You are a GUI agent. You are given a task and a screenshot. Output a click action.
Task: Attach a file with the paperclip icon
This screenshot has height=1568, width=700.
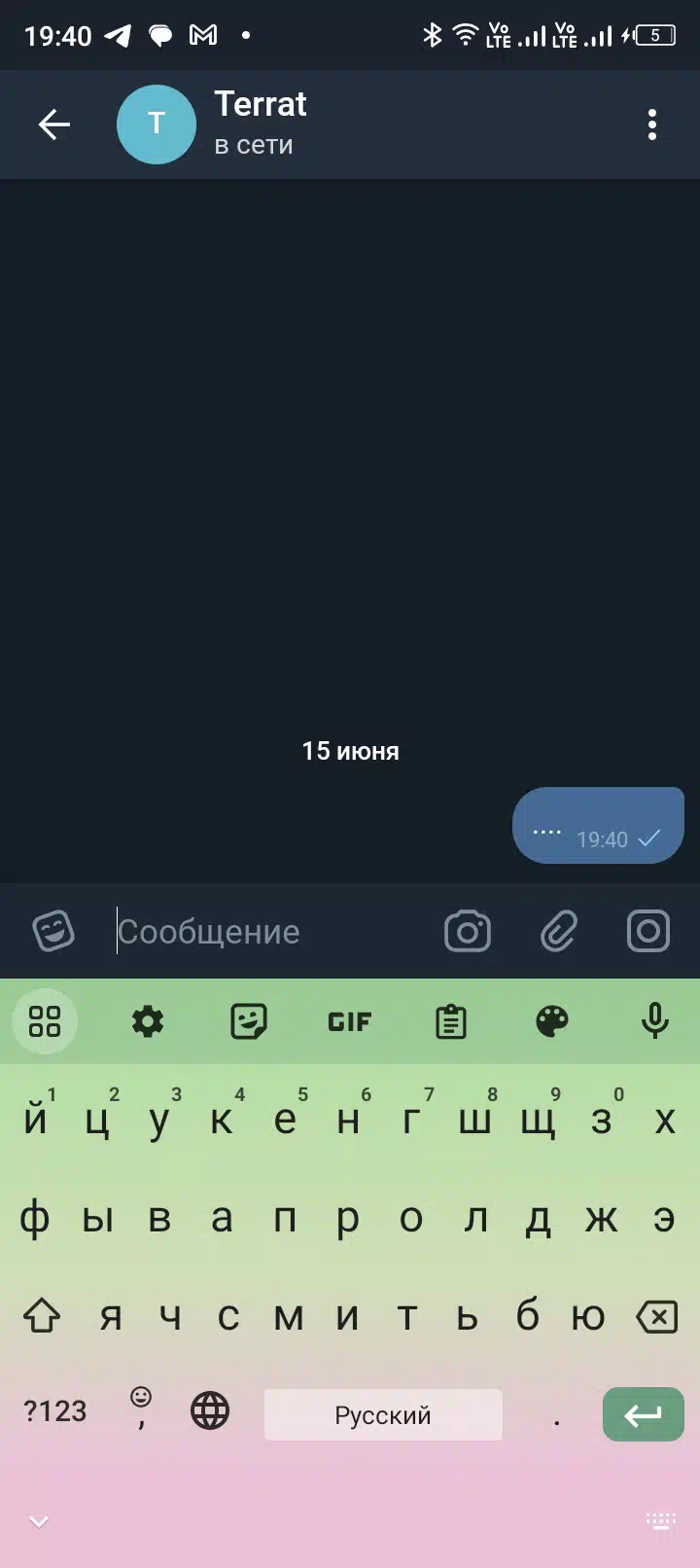[559, 932]
